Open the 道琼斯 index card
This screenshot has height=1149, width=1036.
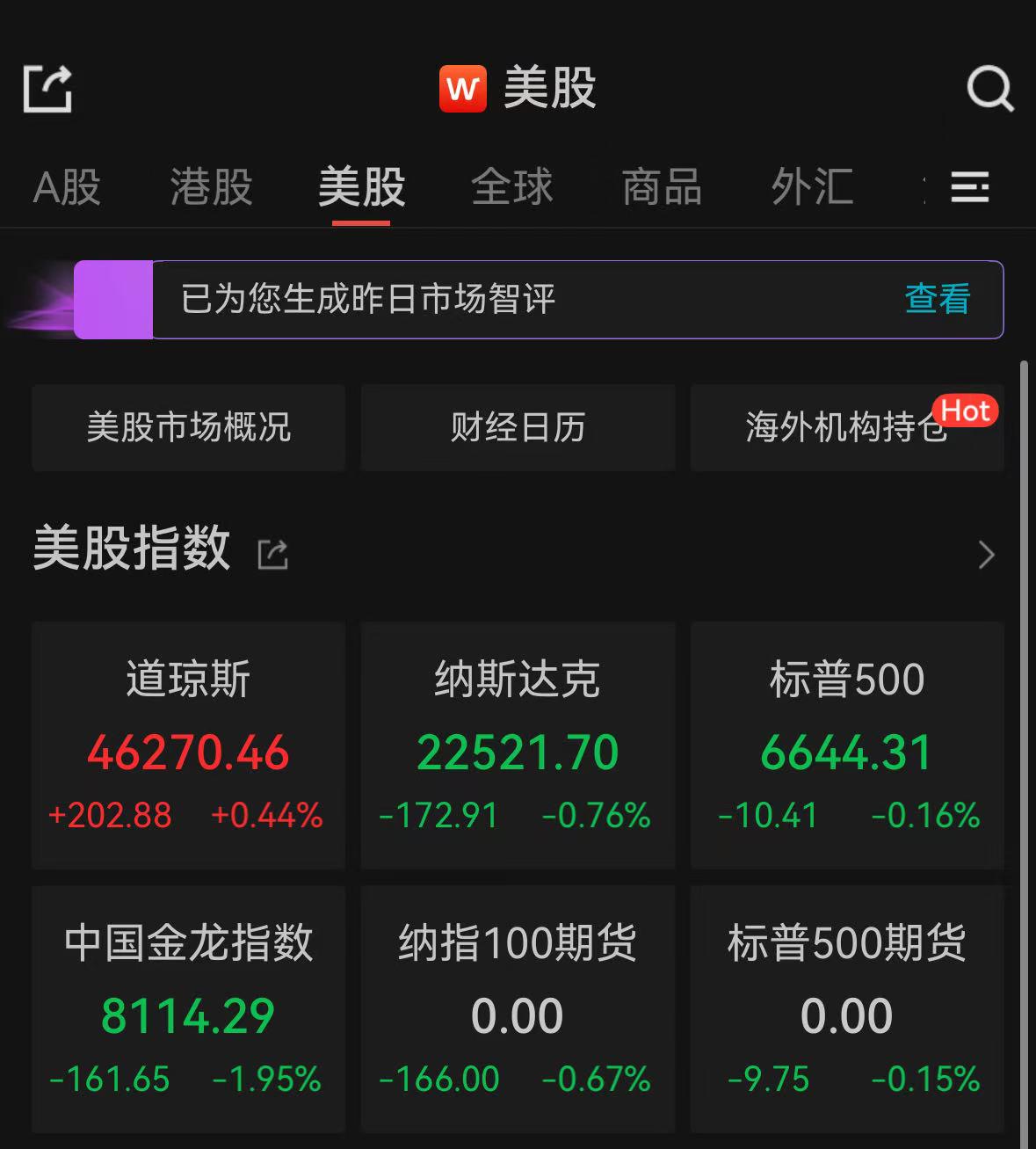click(188, 745)
